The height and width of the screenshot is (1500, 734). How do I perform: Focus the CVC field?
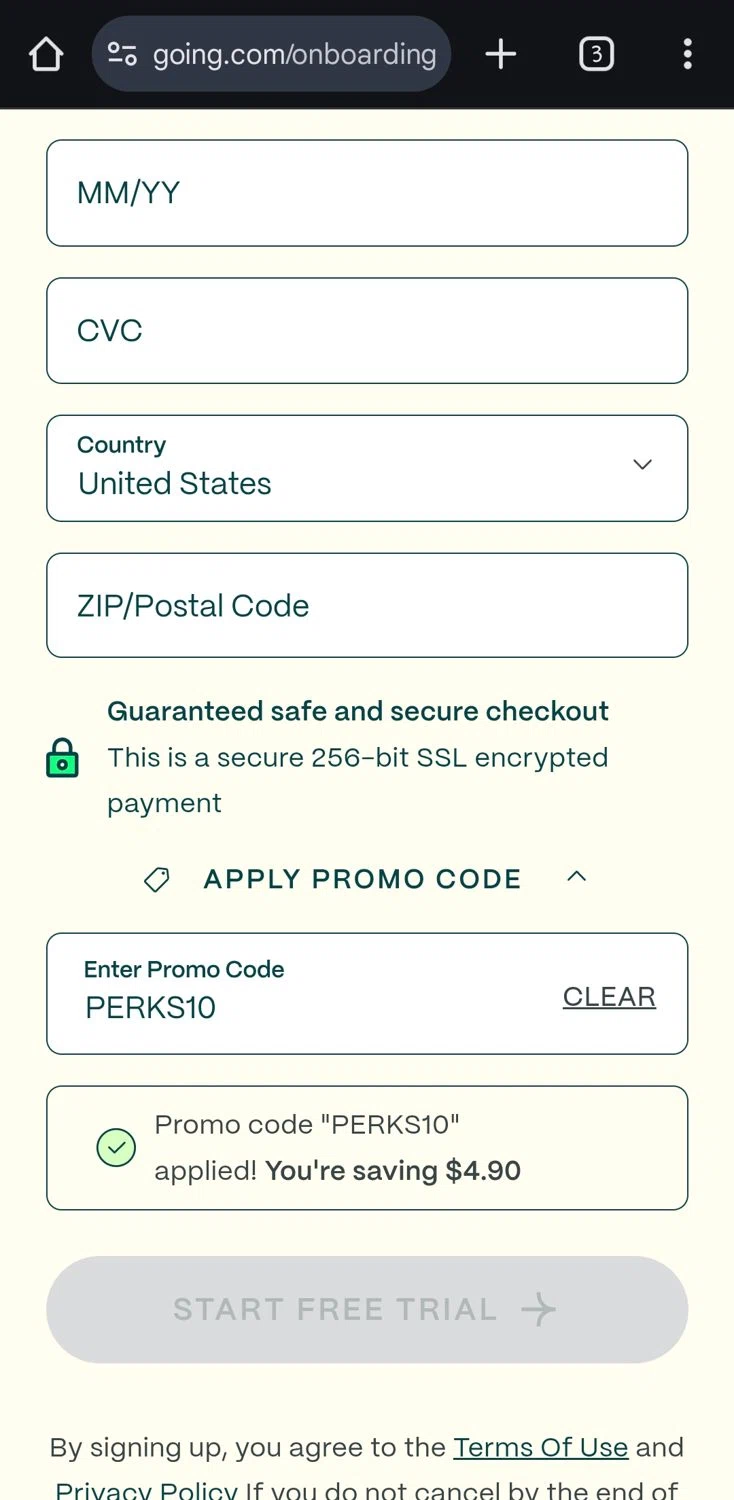tap(367, 331)
